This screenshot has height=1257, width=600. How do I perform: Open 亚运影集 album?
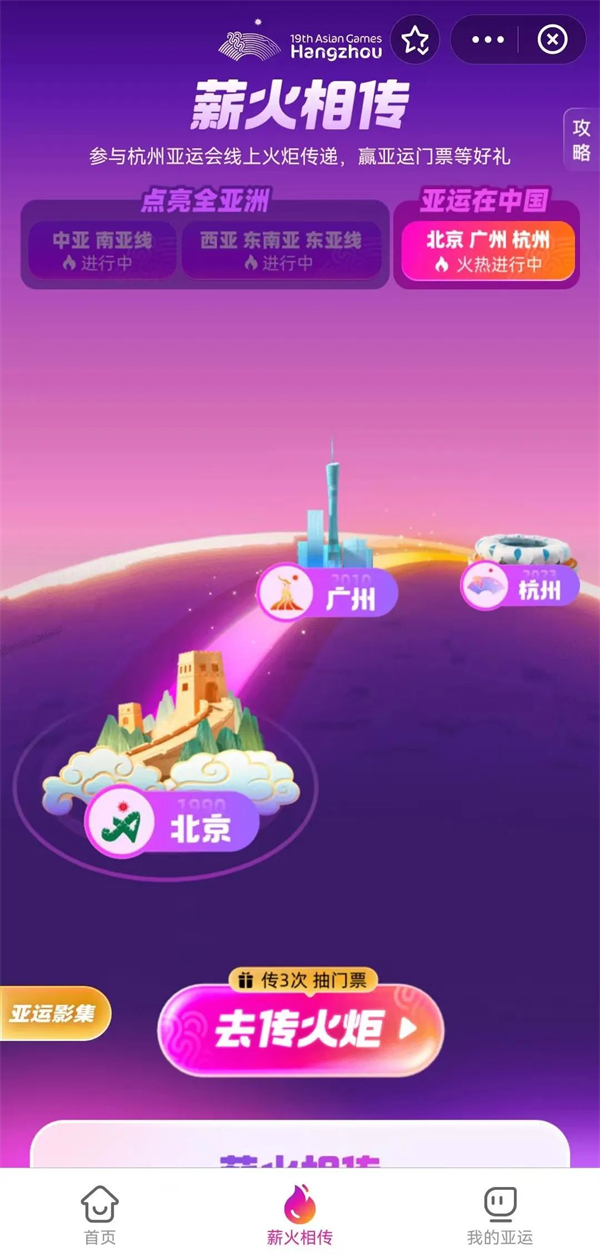coord(54,1013)
